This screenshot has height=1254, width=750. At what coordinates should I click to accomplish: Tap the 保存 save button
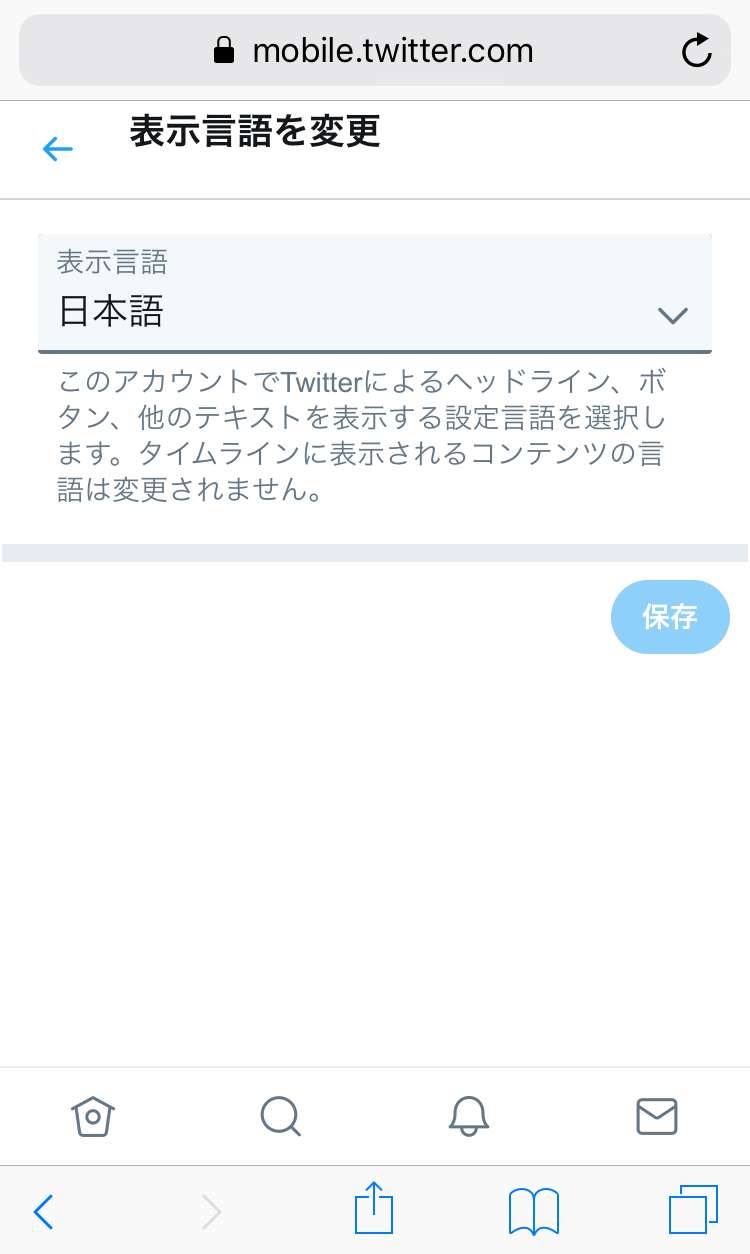(x=670, y=617)
